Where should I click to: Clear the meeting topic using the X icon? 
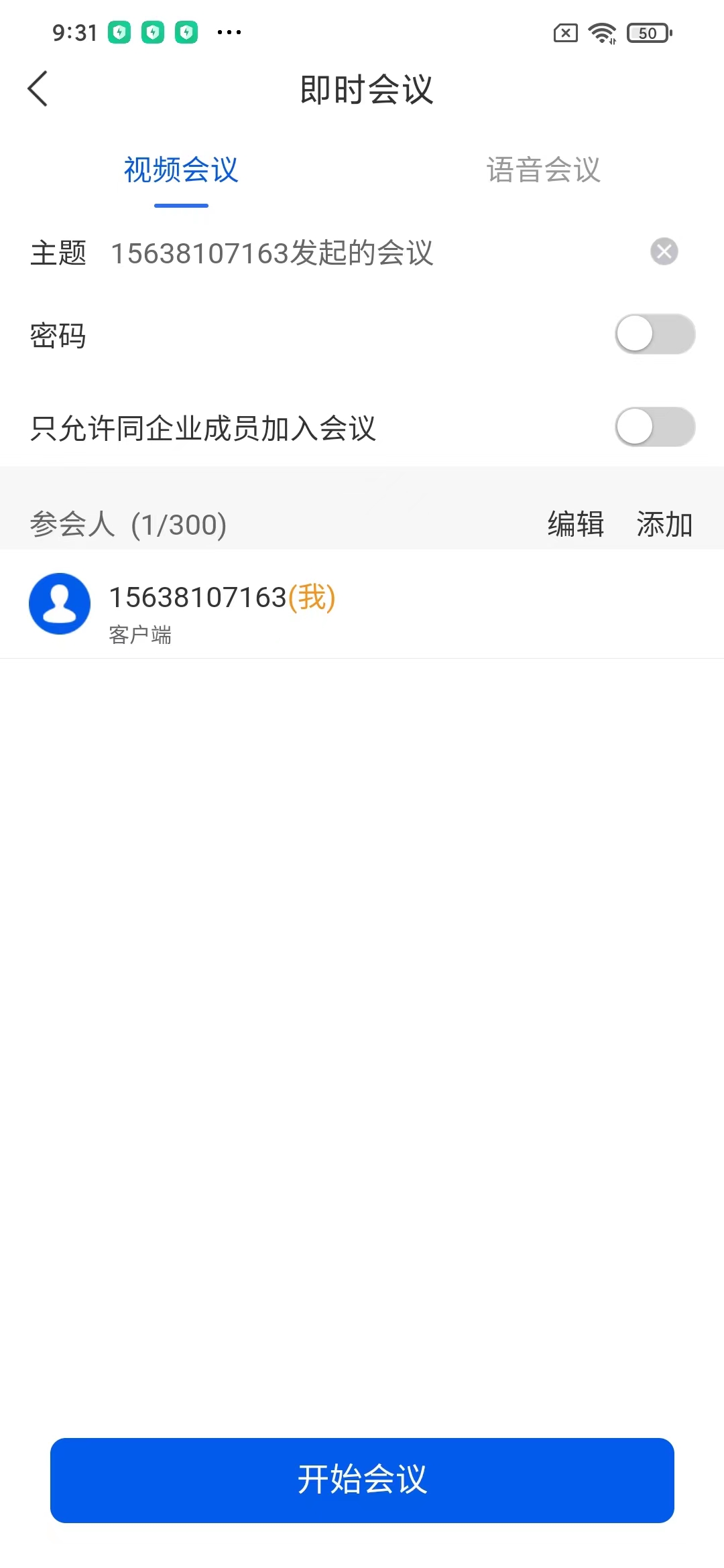664,252
